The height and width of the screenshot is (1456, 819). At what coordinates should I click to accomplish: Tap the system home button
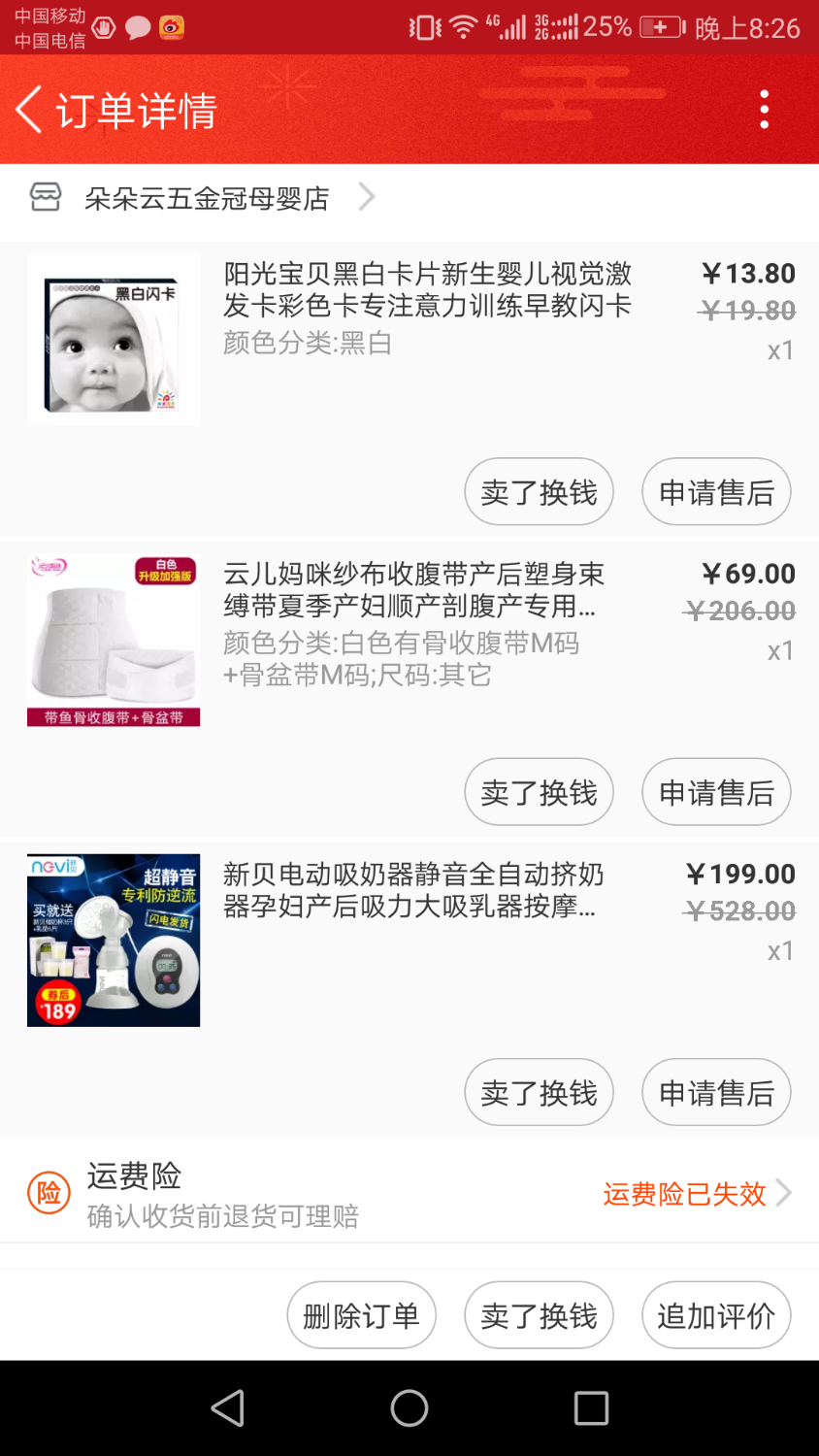point(409,1408)
